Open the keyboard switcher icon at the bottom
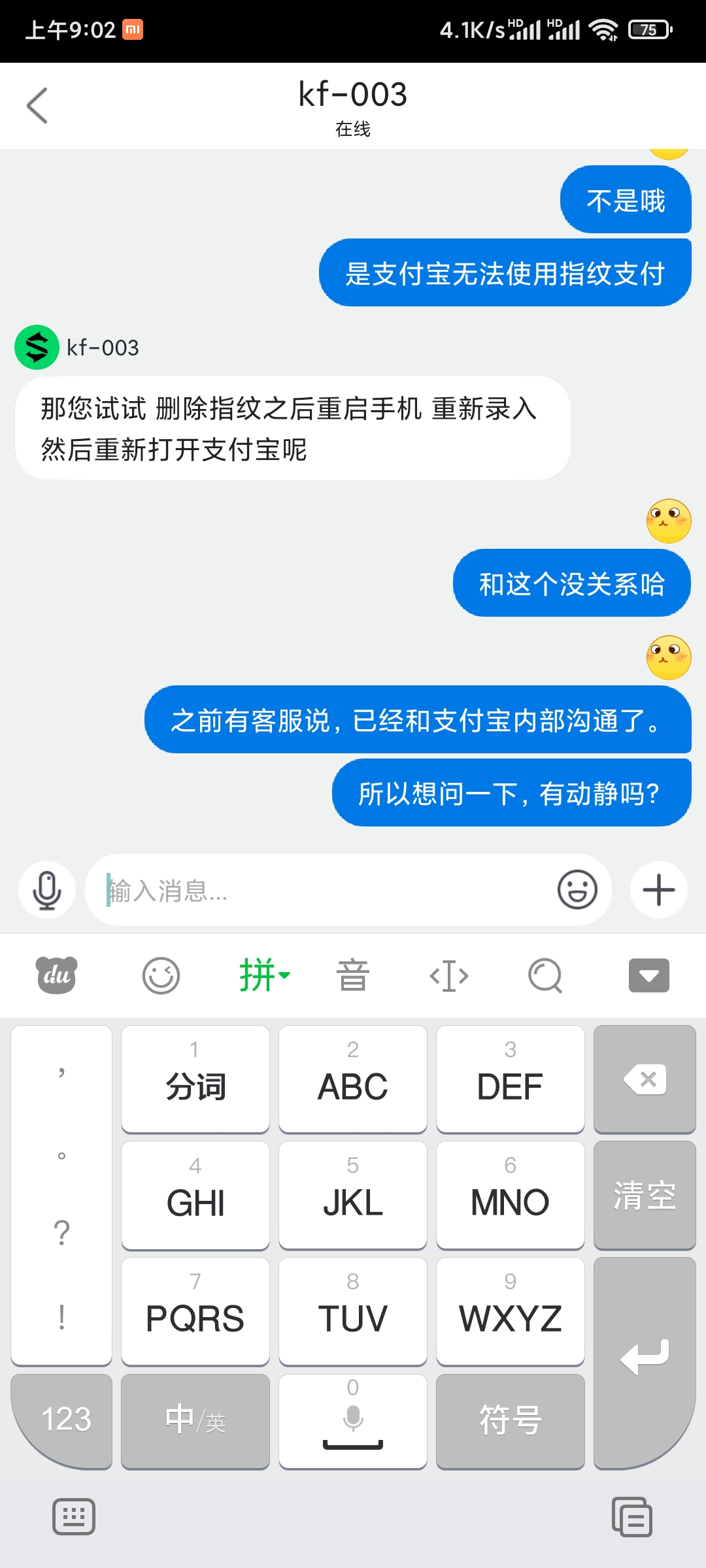 click(x=74, y=1516)
